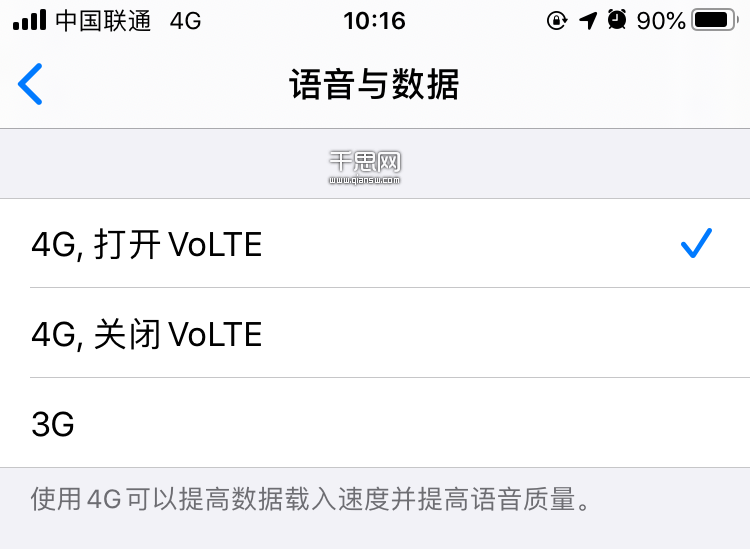Go back from 语音与数据 screen
The image size is (750, 549).
[31, 85]
